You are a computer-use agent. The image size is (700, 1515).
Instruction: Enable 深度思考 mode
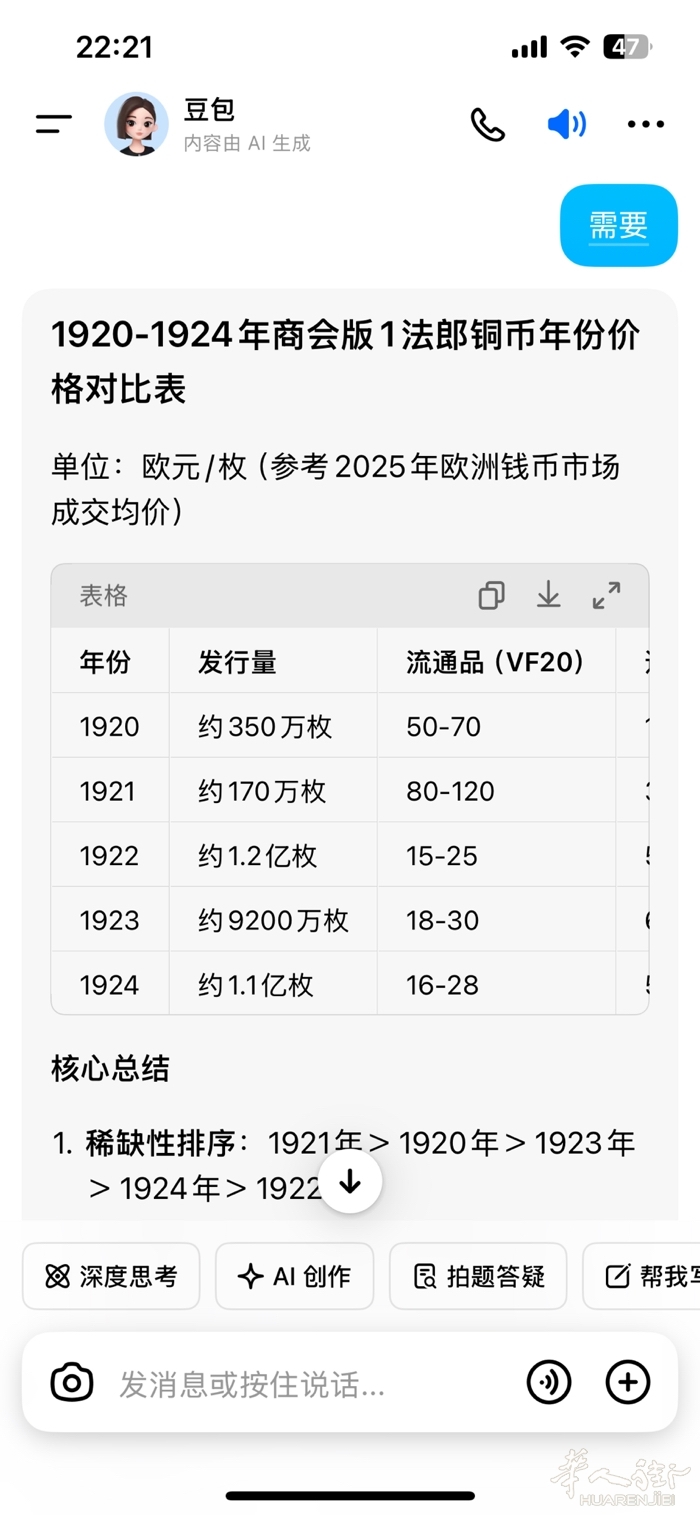click(111, 1276)
